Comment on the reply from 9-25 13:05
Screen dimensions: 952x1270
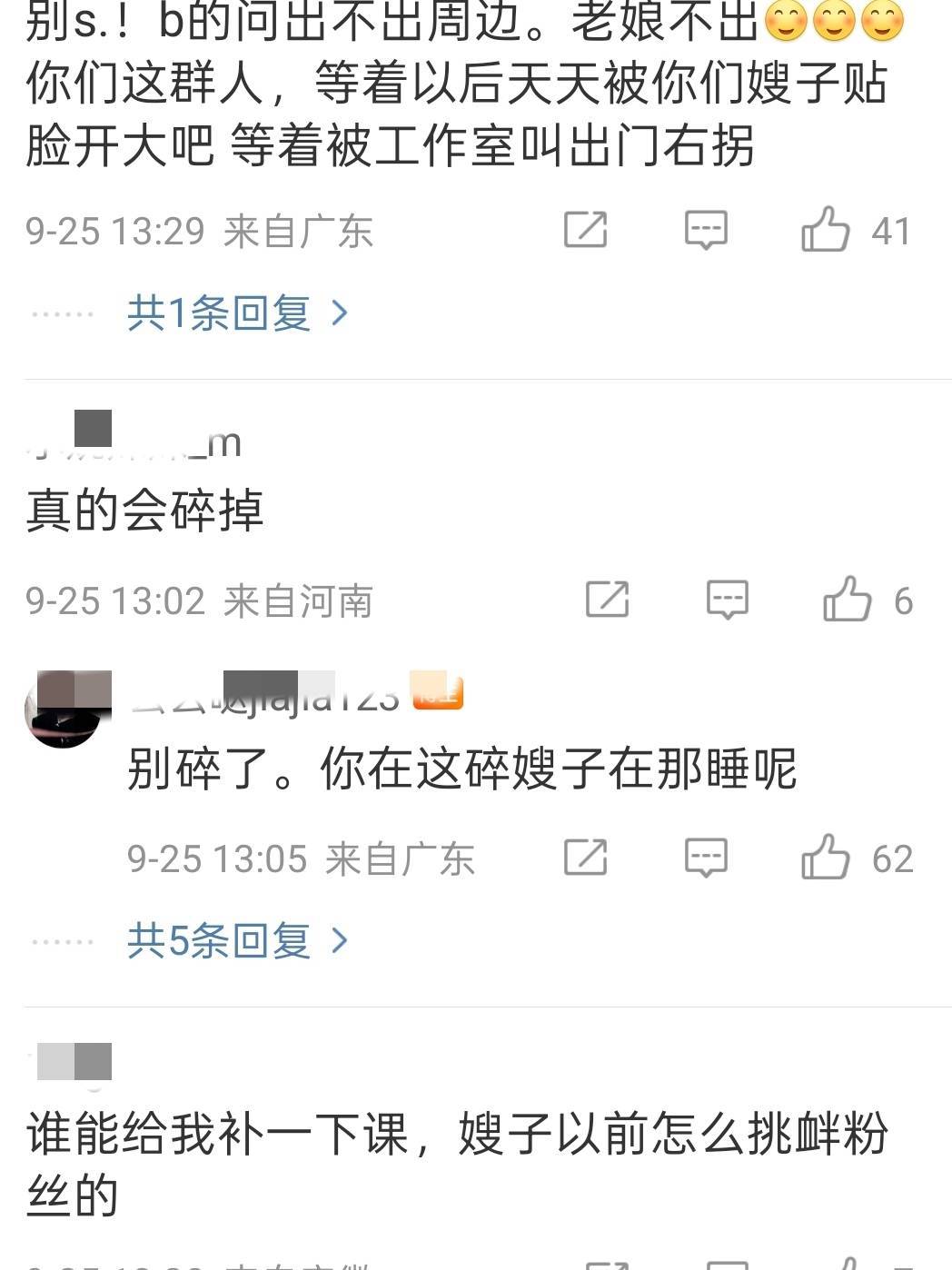coord(706,858)
